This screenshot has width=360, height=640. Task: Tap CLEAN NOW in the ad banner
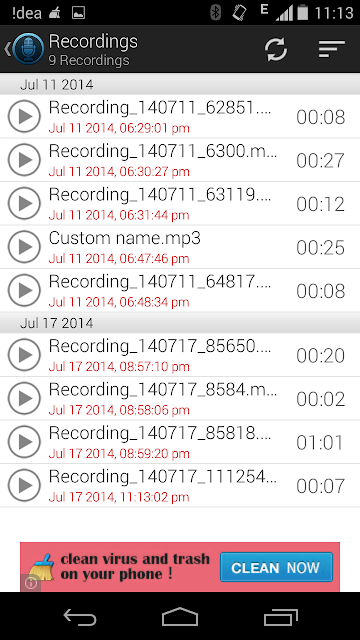[x=276, y=567]
